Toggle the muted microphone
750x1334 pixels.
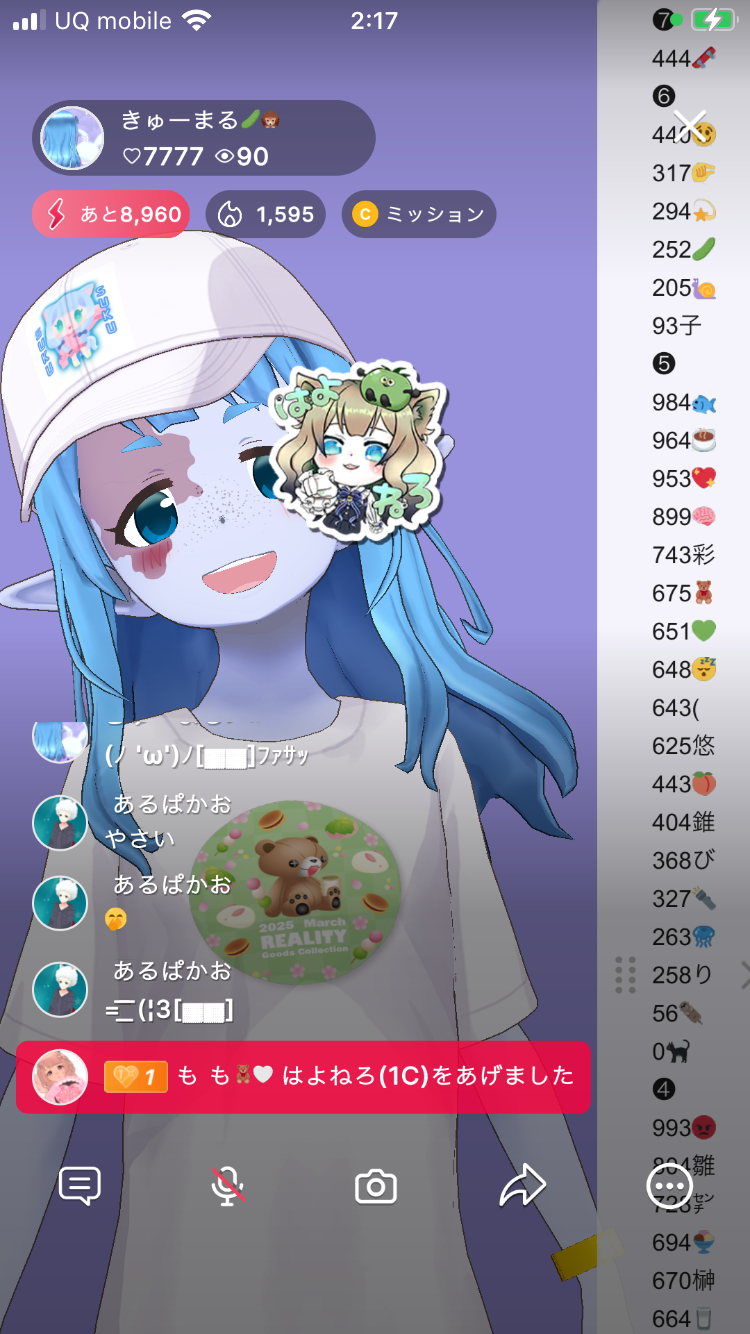coord(228,1187)
